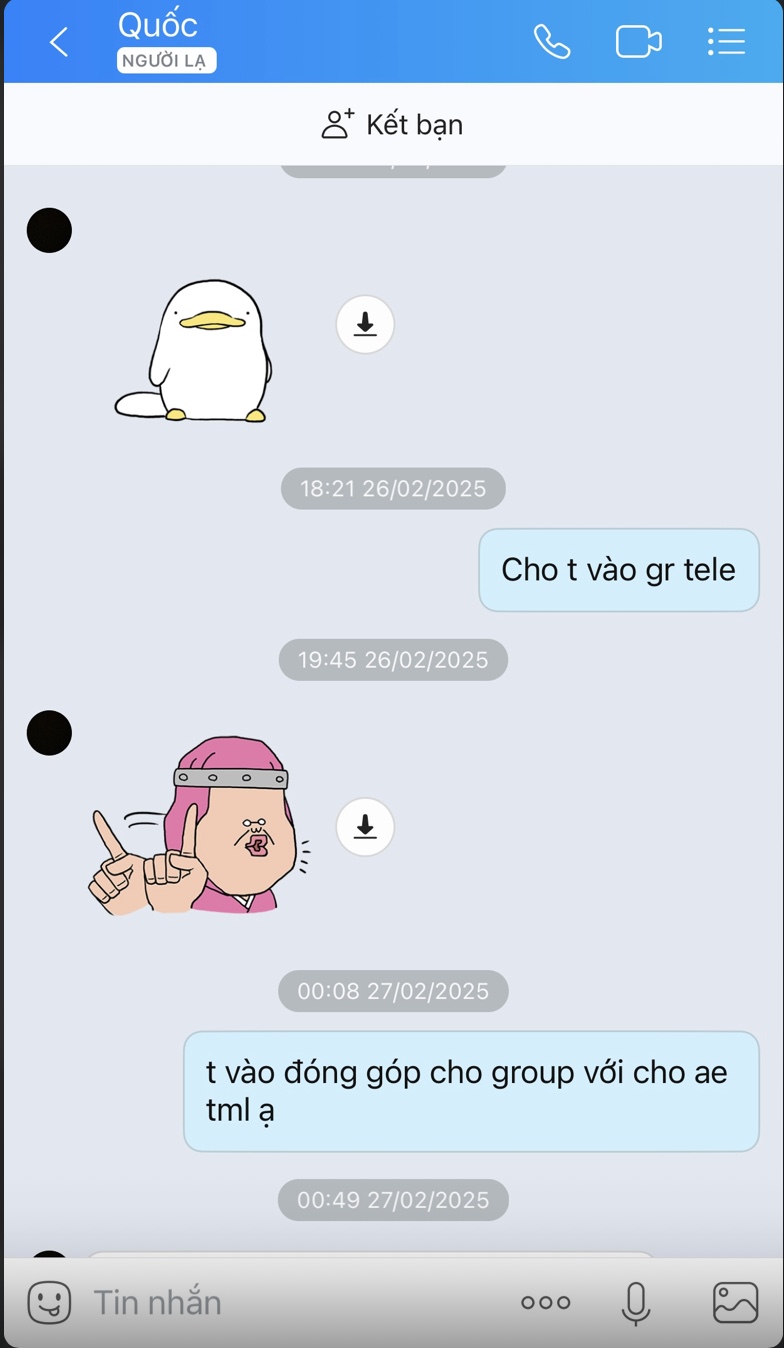Tap Kết bạn to add friend
This screenshot has width=784, height=1348.
[x=392, y=125]
